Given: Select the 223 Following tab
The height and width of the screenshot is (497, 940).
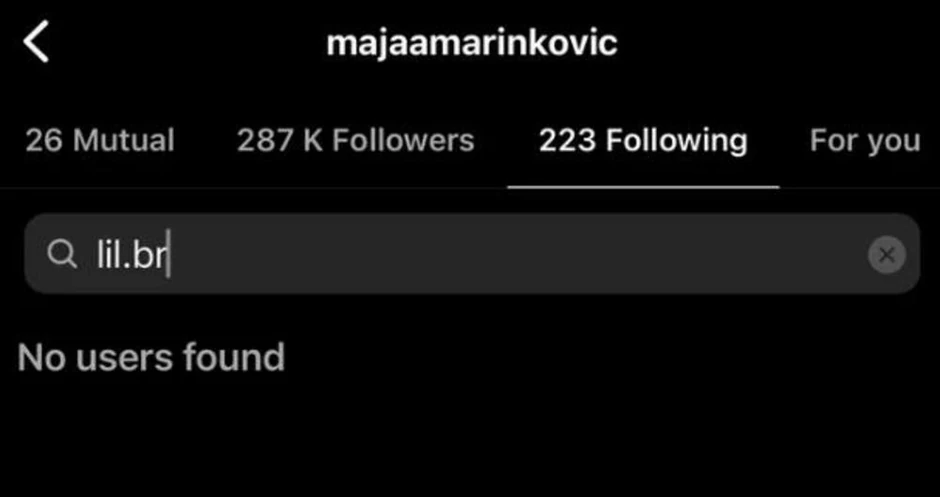Looking at the screenshot, I should point(642,140).
